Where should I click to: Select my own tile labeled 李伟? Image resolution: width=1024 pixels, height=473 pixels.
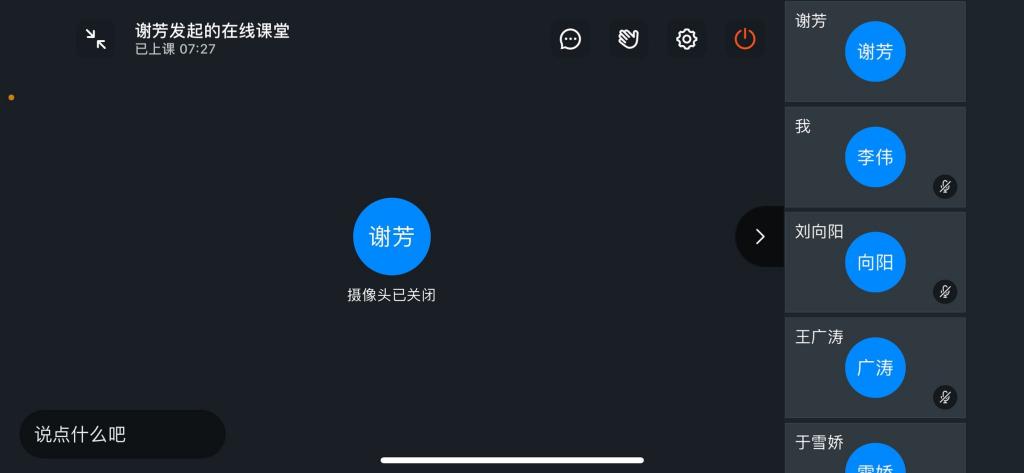(x=875, y=157)
